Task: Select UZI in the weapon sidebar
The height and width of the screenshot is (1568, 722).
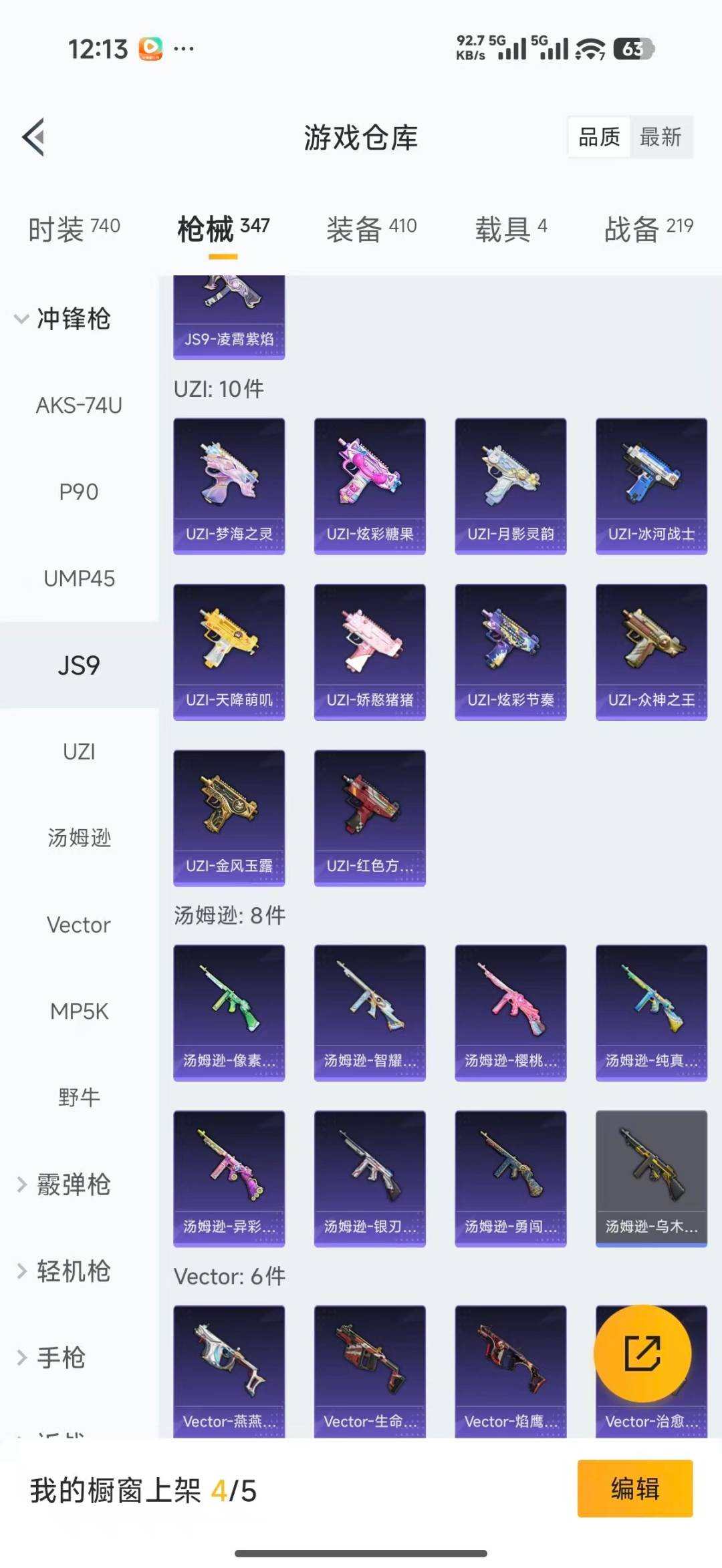Action: click(79, 751)
